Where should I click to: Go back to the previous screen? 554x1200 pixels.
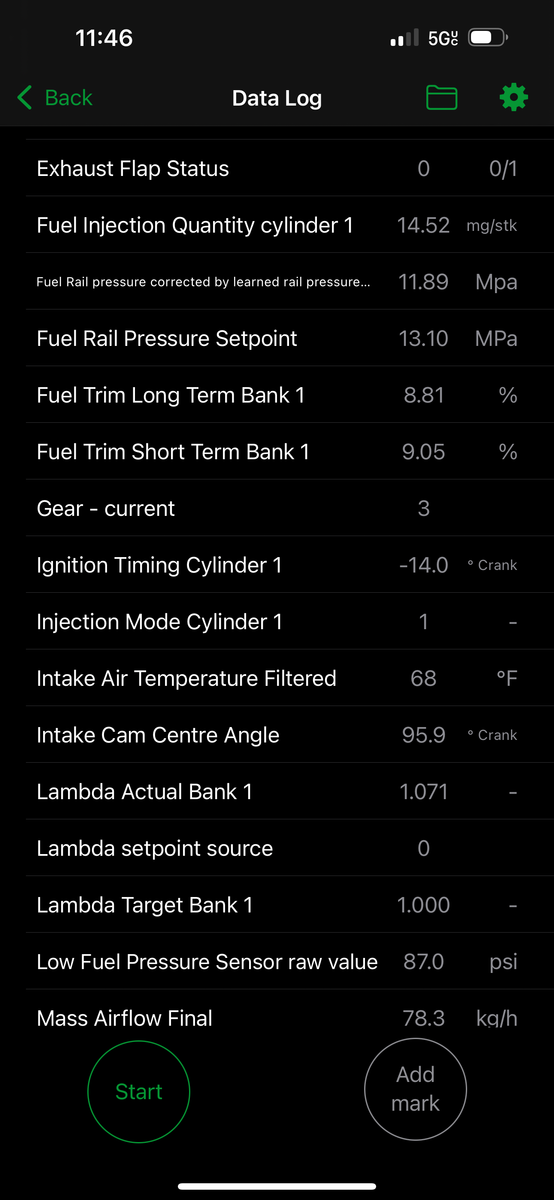55,97
